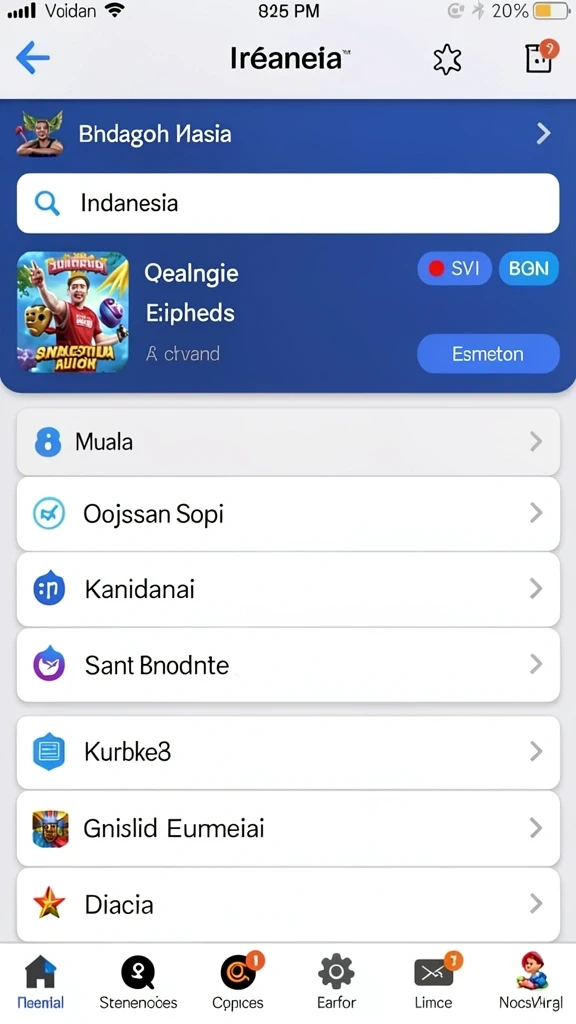The image size is (576, 1024).
Task: Open Gnislid Eumeiai
Action: [288, 828]
